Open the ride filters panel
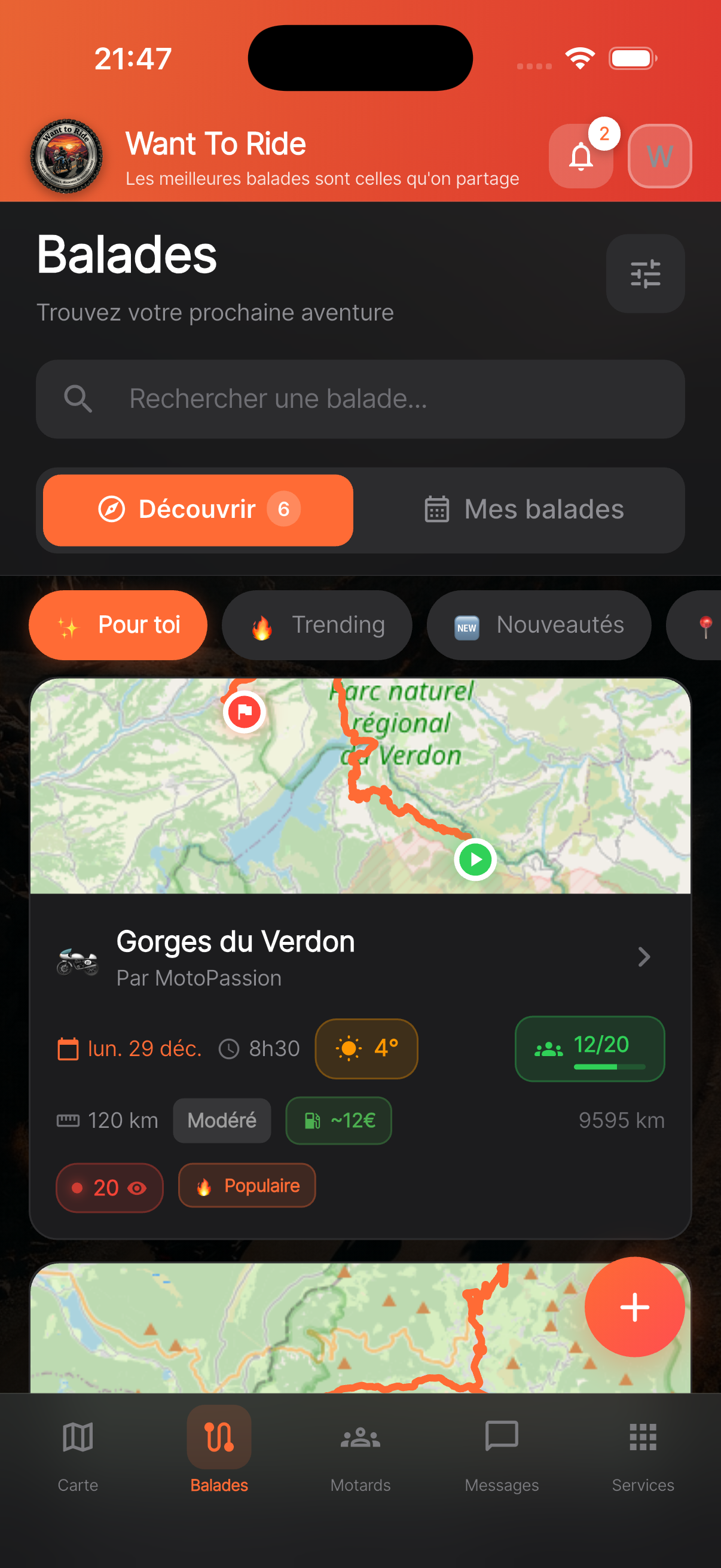721x1568 pixels. (x=645, y=273)
